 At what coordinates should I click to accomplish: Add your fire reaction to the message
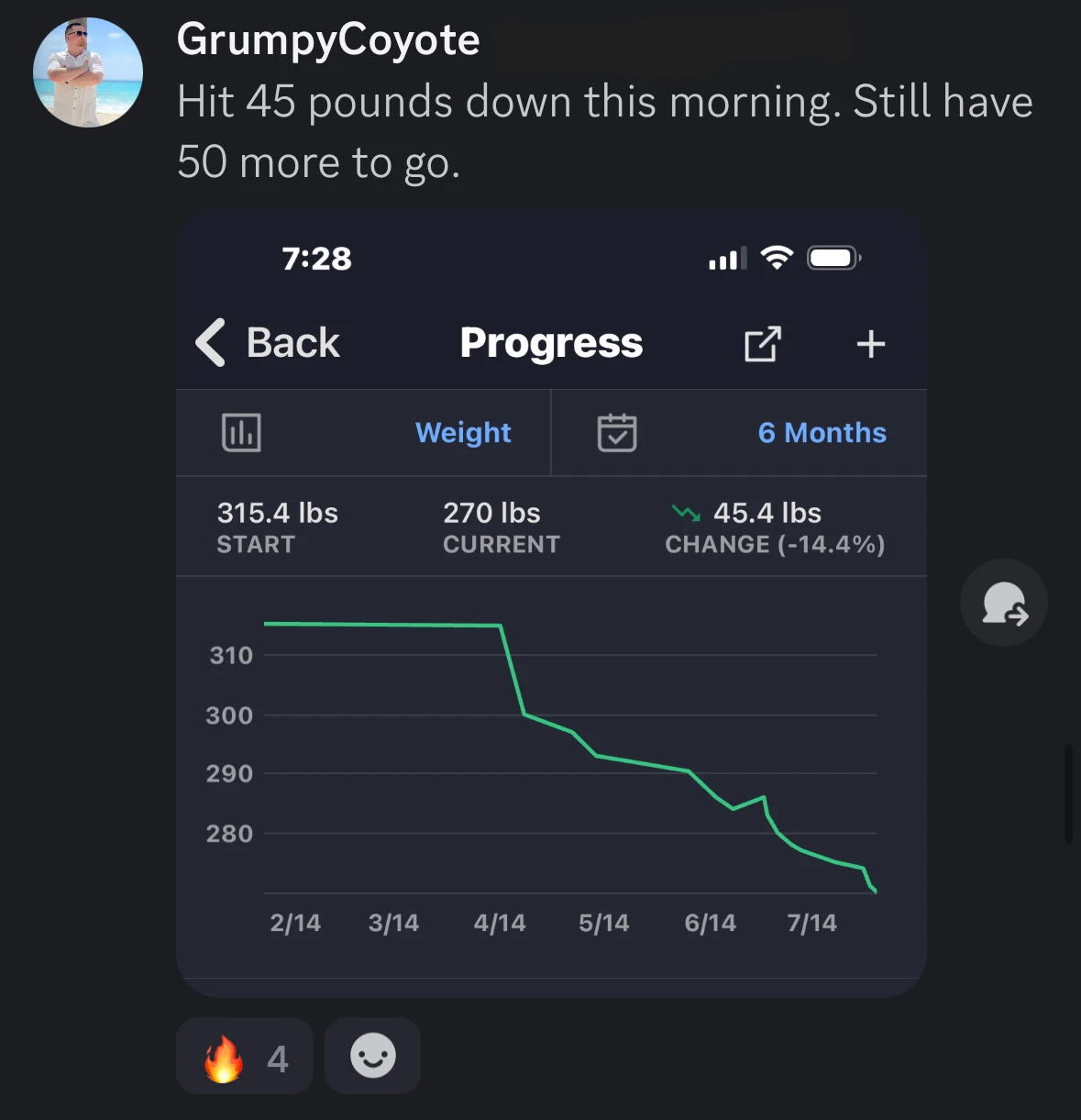coord(244,1057)
